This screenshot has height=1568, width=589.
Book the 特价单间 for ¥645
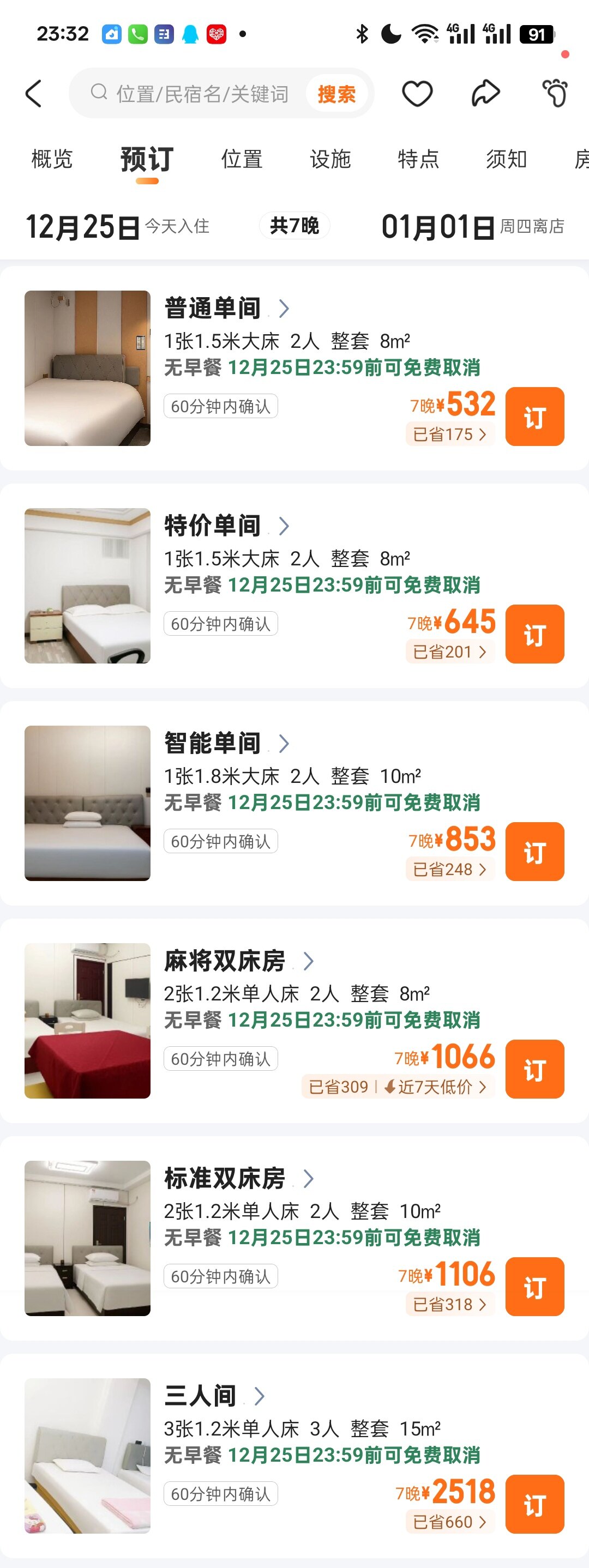534,634
